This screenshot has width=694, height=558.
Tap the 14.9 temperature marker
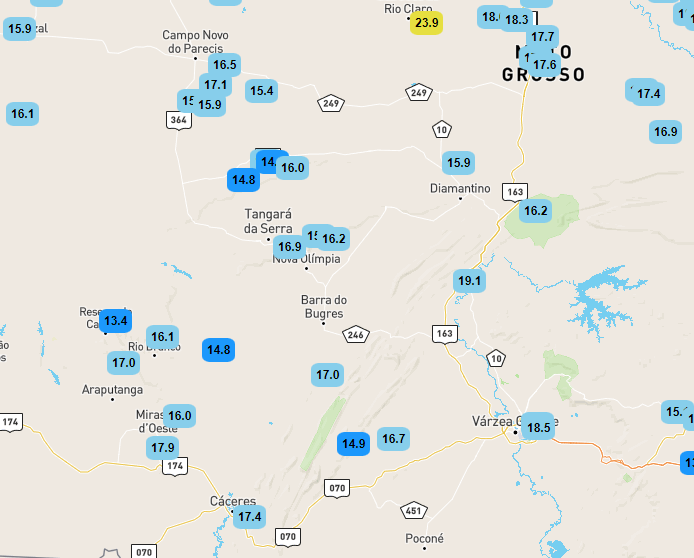[x=354, y=443]
